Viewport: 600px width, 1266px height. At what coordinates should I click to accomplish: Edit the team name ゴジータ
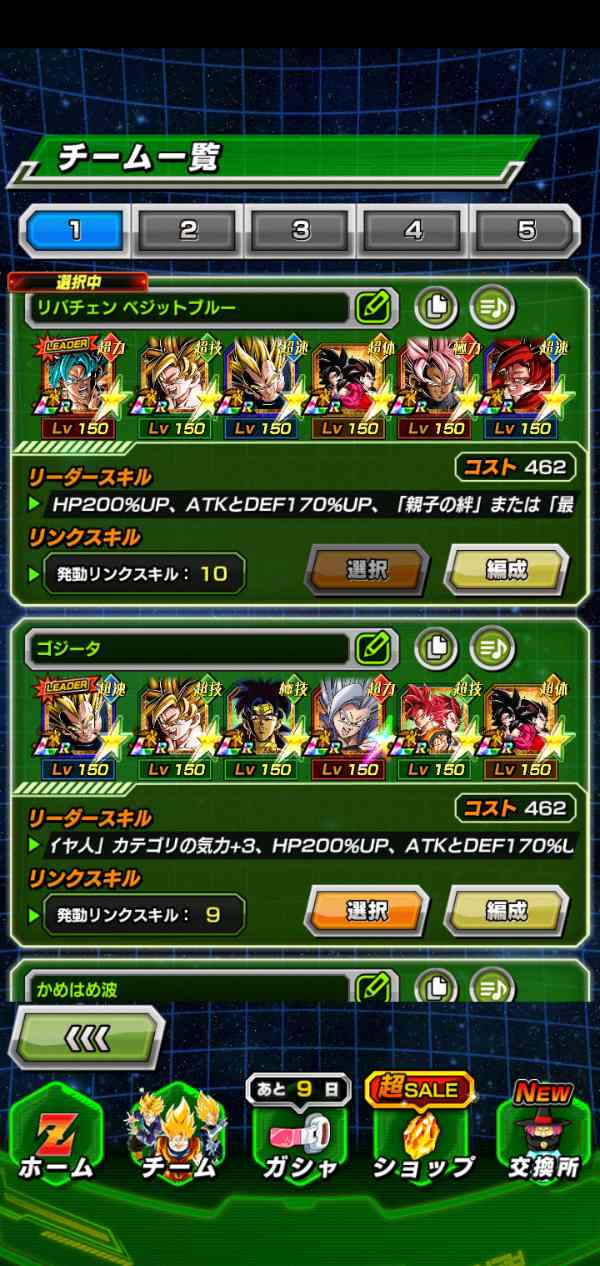[x=374, y=648]
